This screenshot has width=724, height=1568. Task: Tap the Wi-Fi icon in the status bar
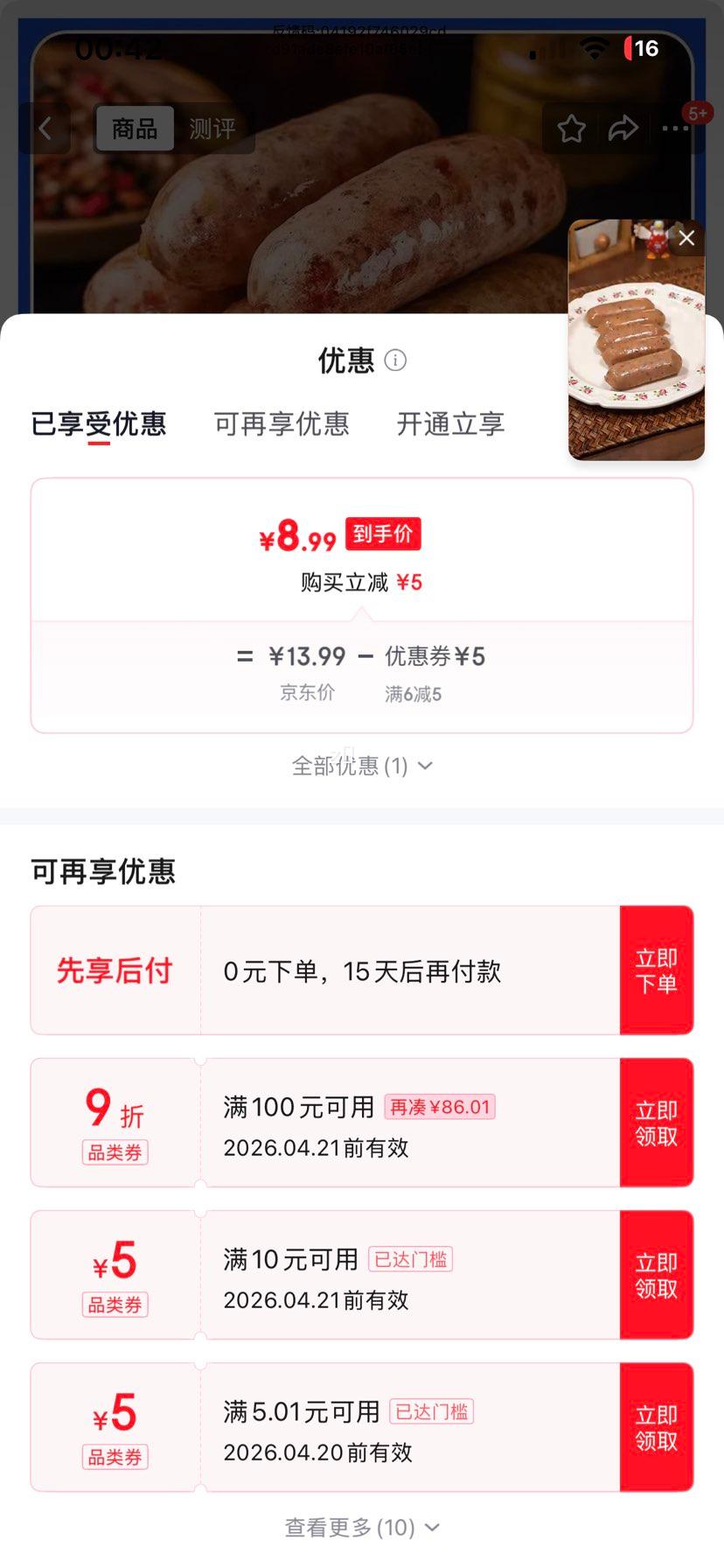[x=595, y=49]
